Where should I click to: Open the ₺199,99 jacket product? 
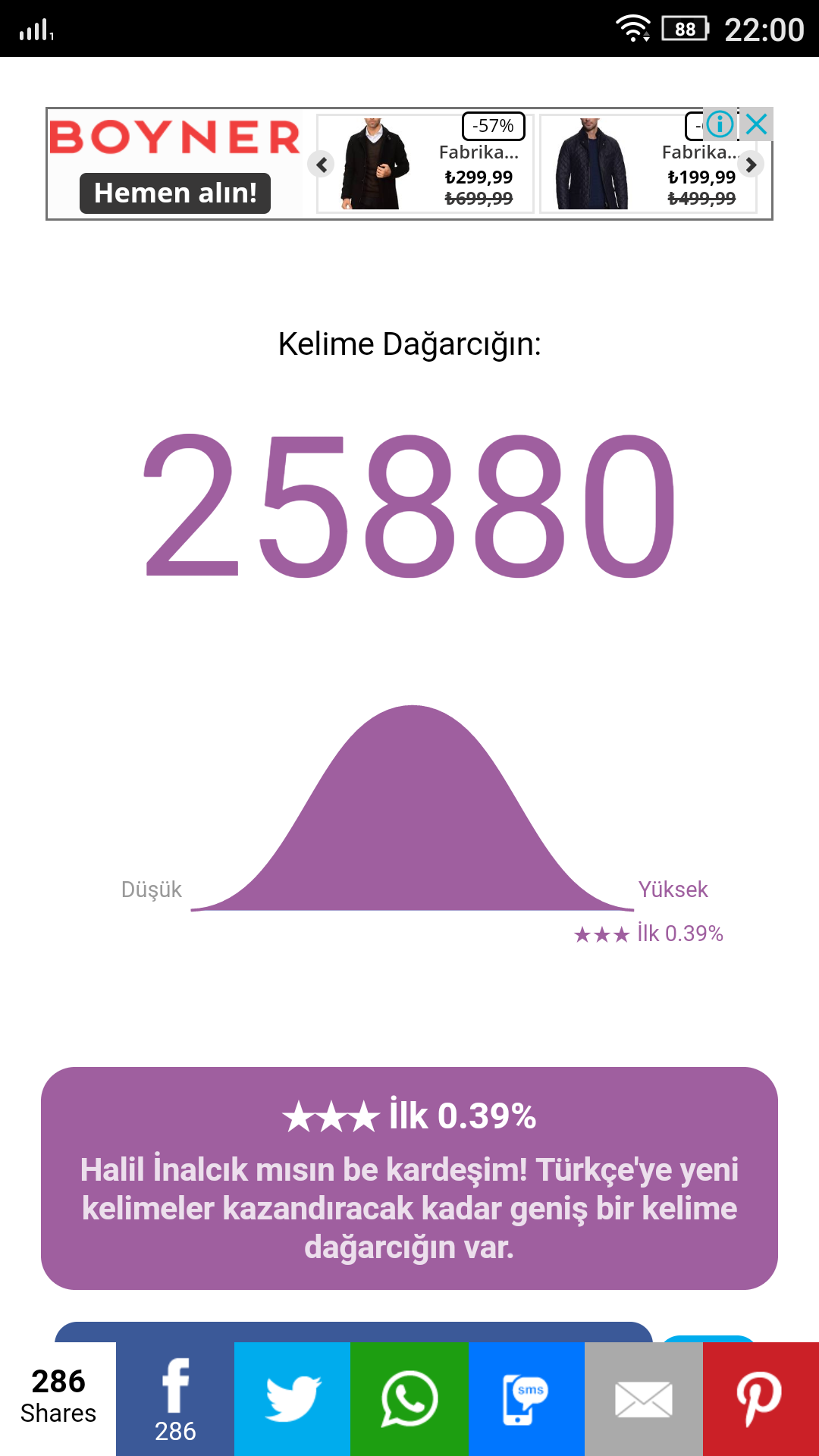[648, 164]
